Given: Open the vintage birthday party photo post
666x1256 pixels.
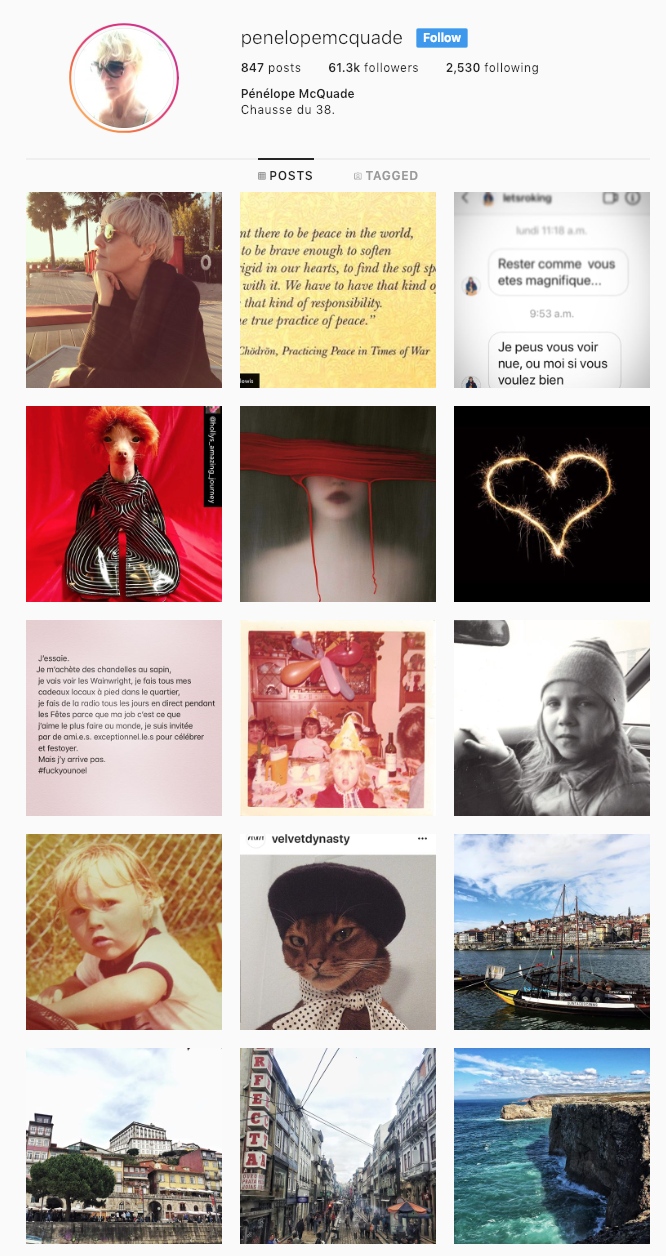Looking at the screenshot, I should (338, 718).
